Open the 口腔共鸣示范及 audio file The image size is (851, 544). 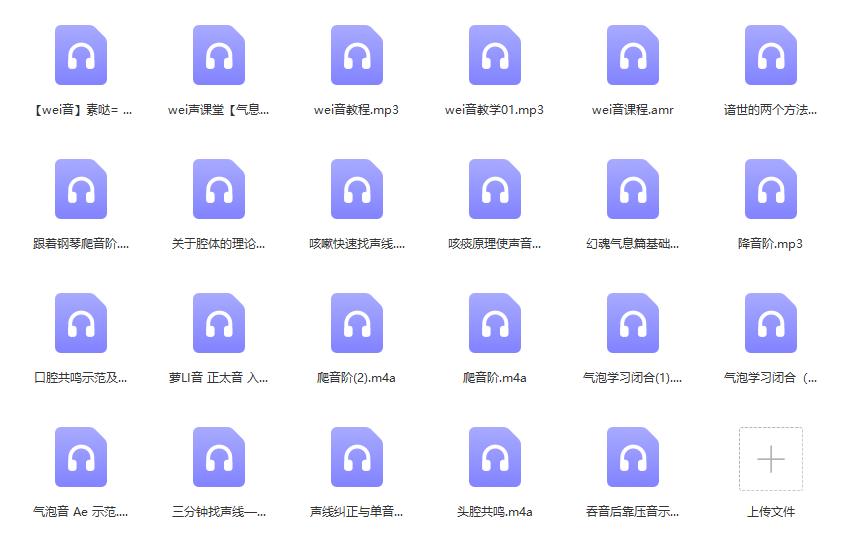click(x=81, y=324)
